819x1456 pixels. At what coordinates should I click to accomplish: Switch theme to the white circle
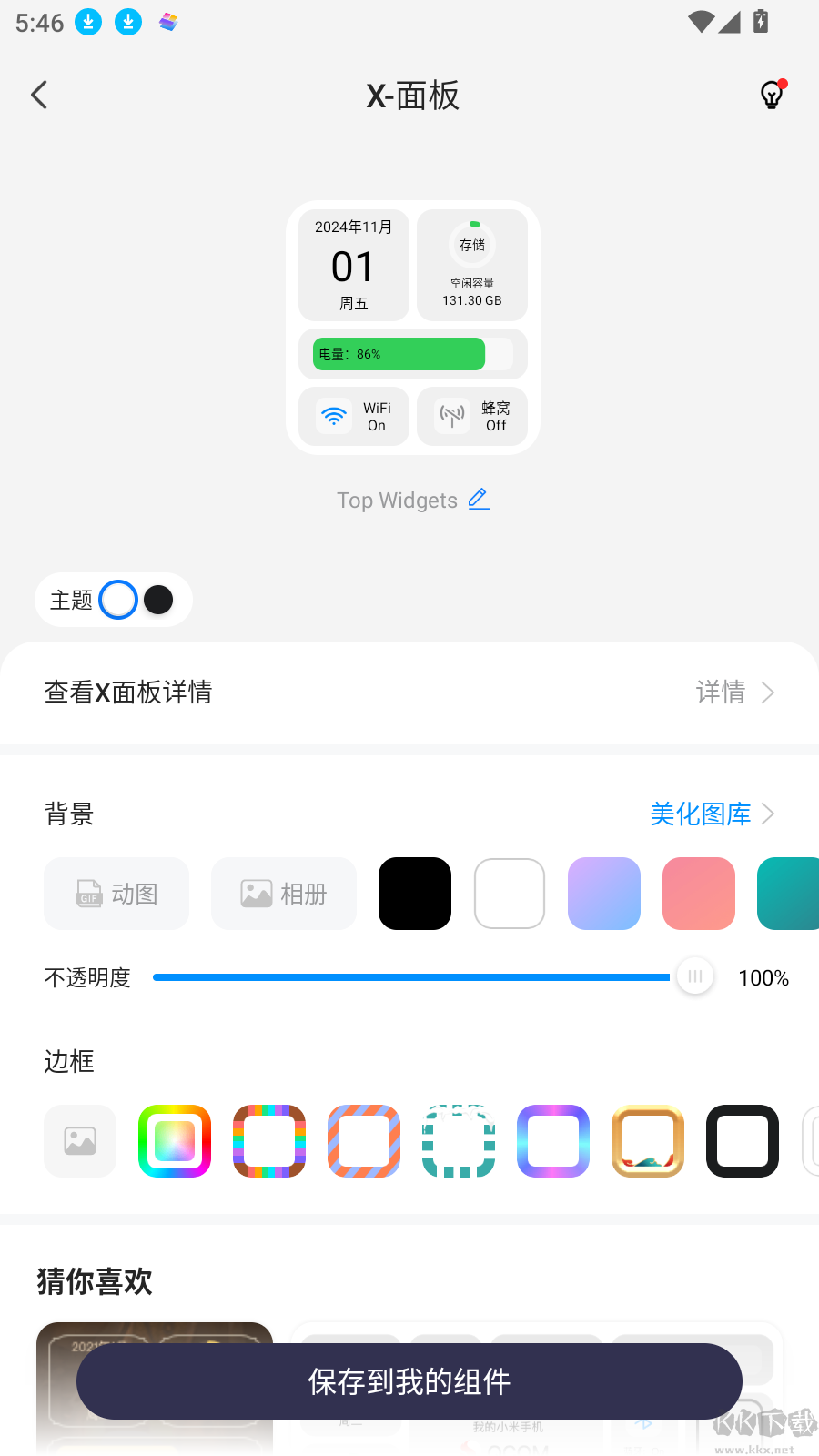click(116, 600)
